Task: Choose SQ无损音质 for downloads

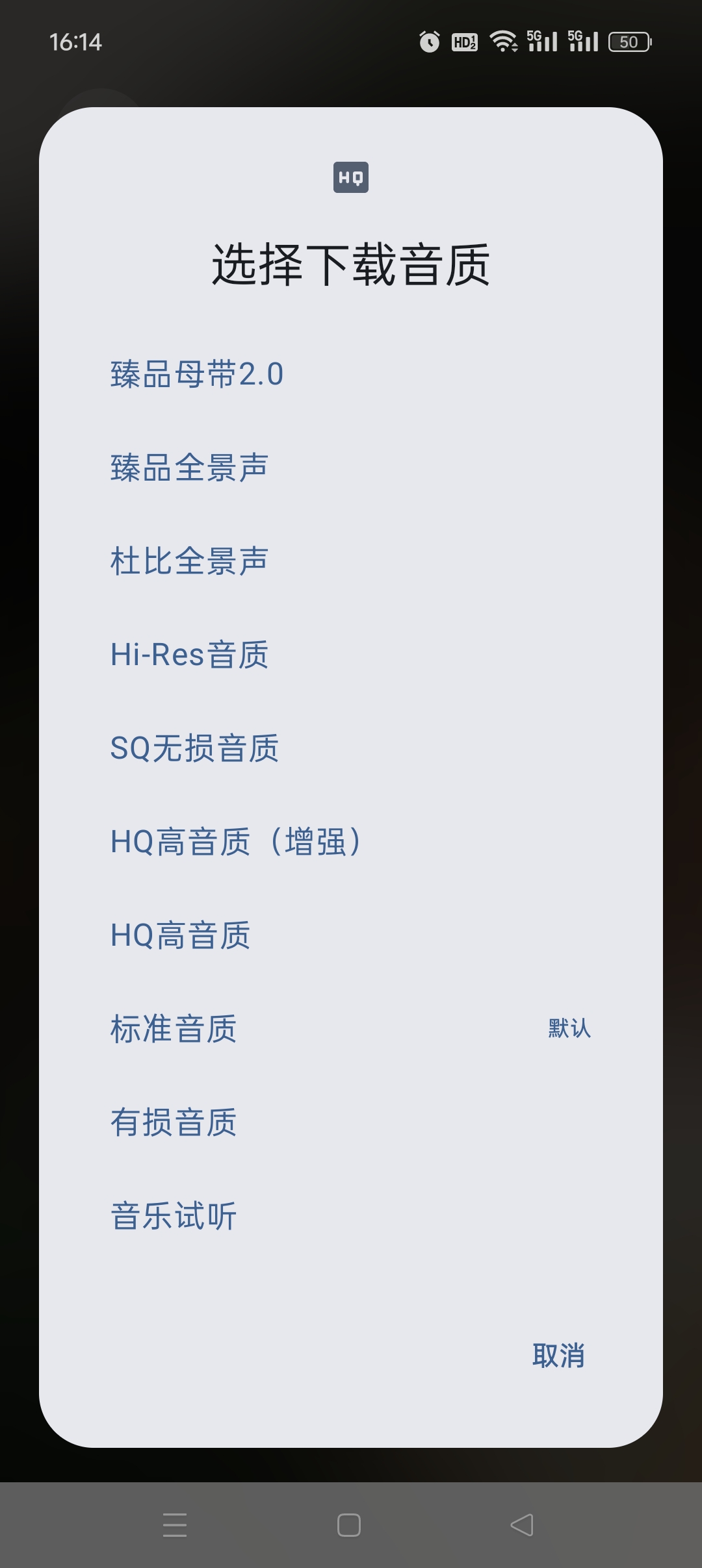Action: (x=194, y=749)
